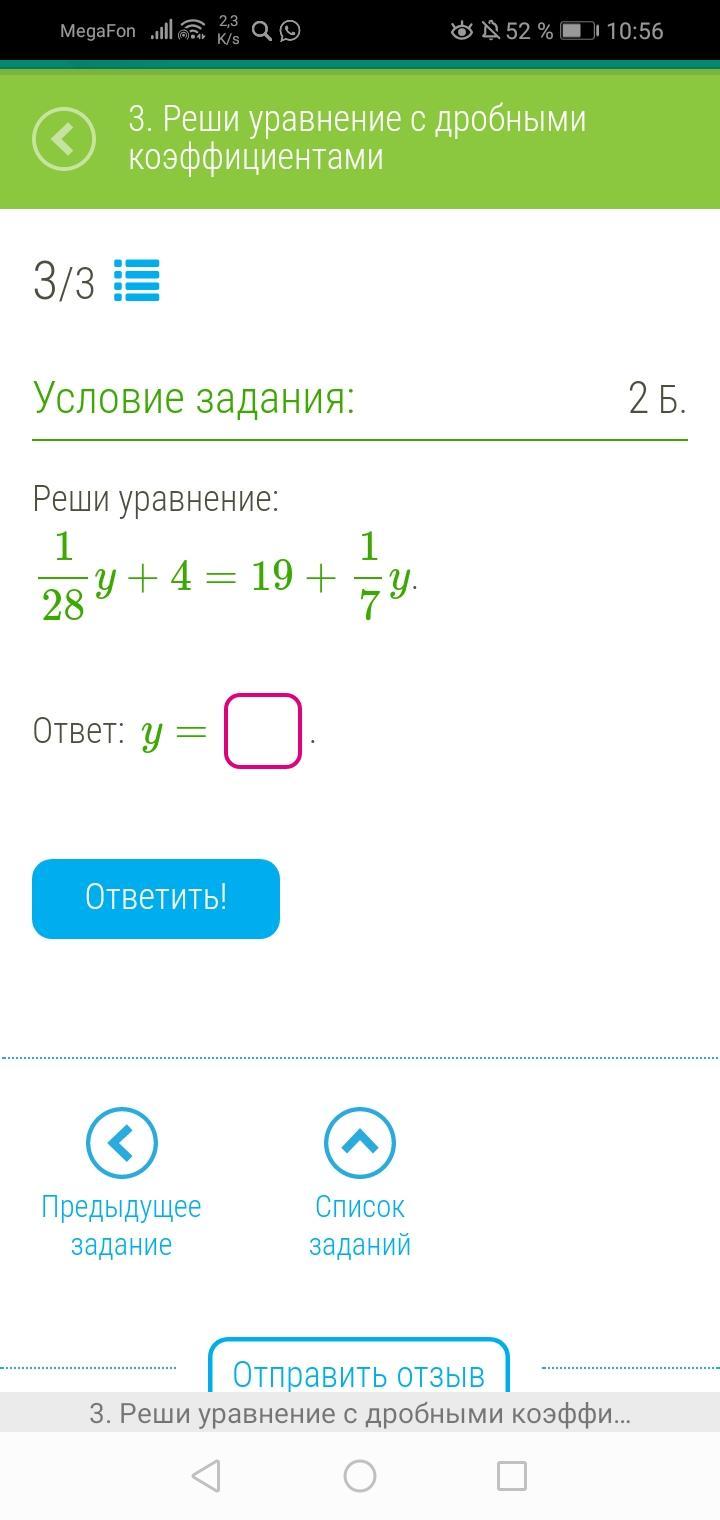720x1520 pixels.
Task: Submit answer with Ответить! button
Action: click(x=156, y=898)
